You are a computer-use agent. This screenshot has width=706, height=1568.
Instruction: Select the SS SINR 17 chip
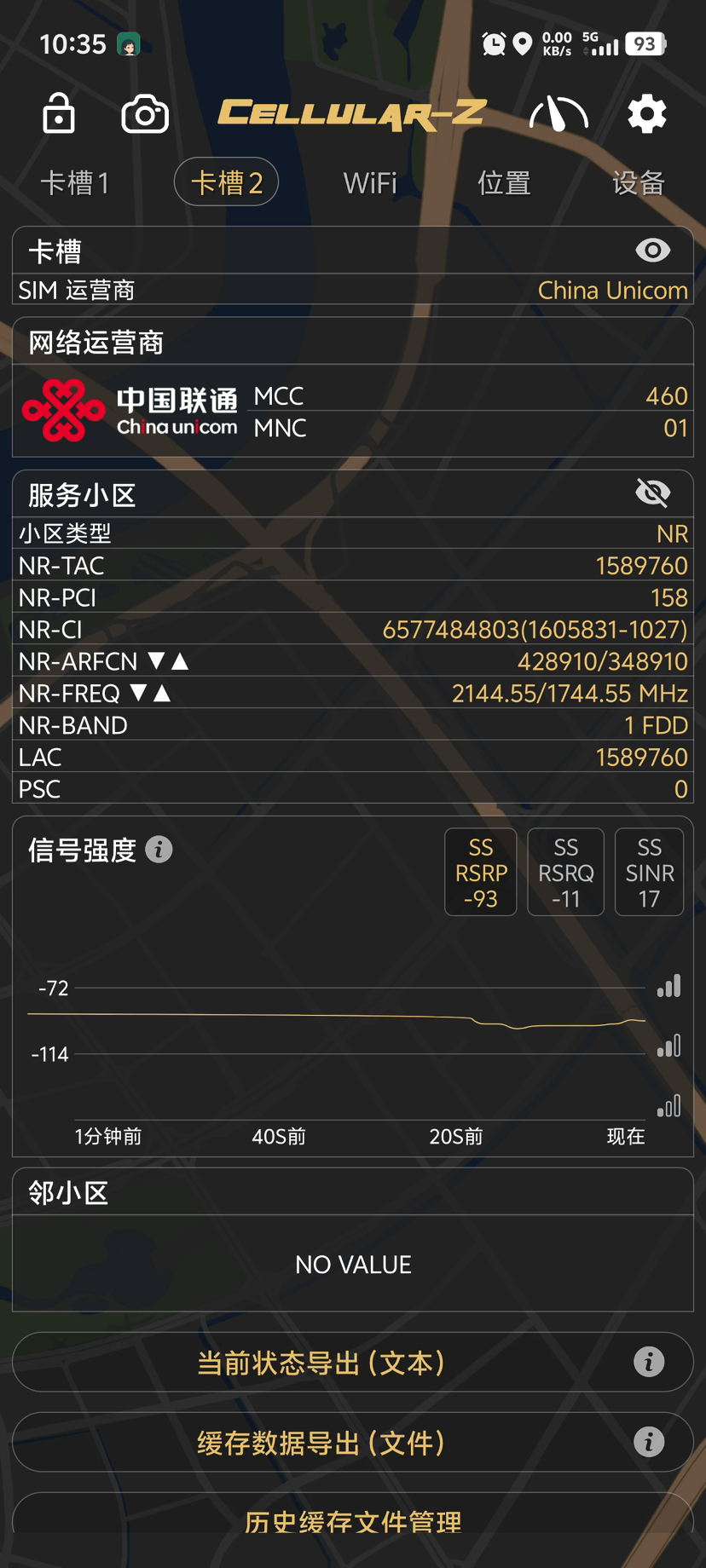tap(649, 872)
